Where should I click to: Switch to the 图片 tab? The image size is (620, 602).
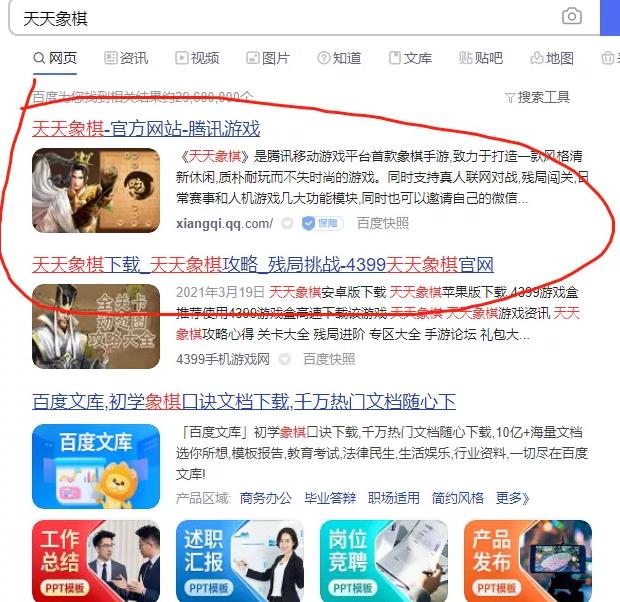coord(268,58)
